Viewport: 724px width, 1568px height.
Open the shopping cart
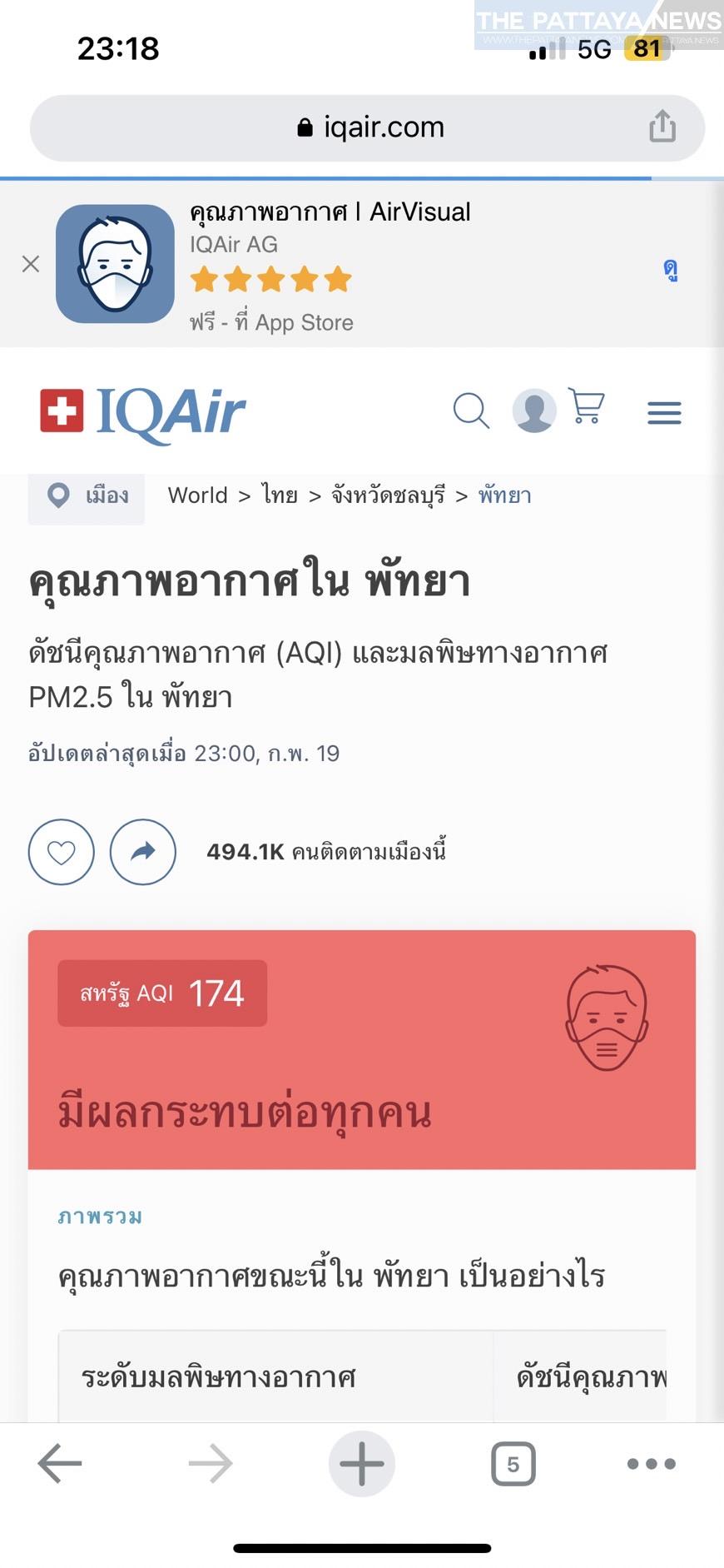pos(587,406)
